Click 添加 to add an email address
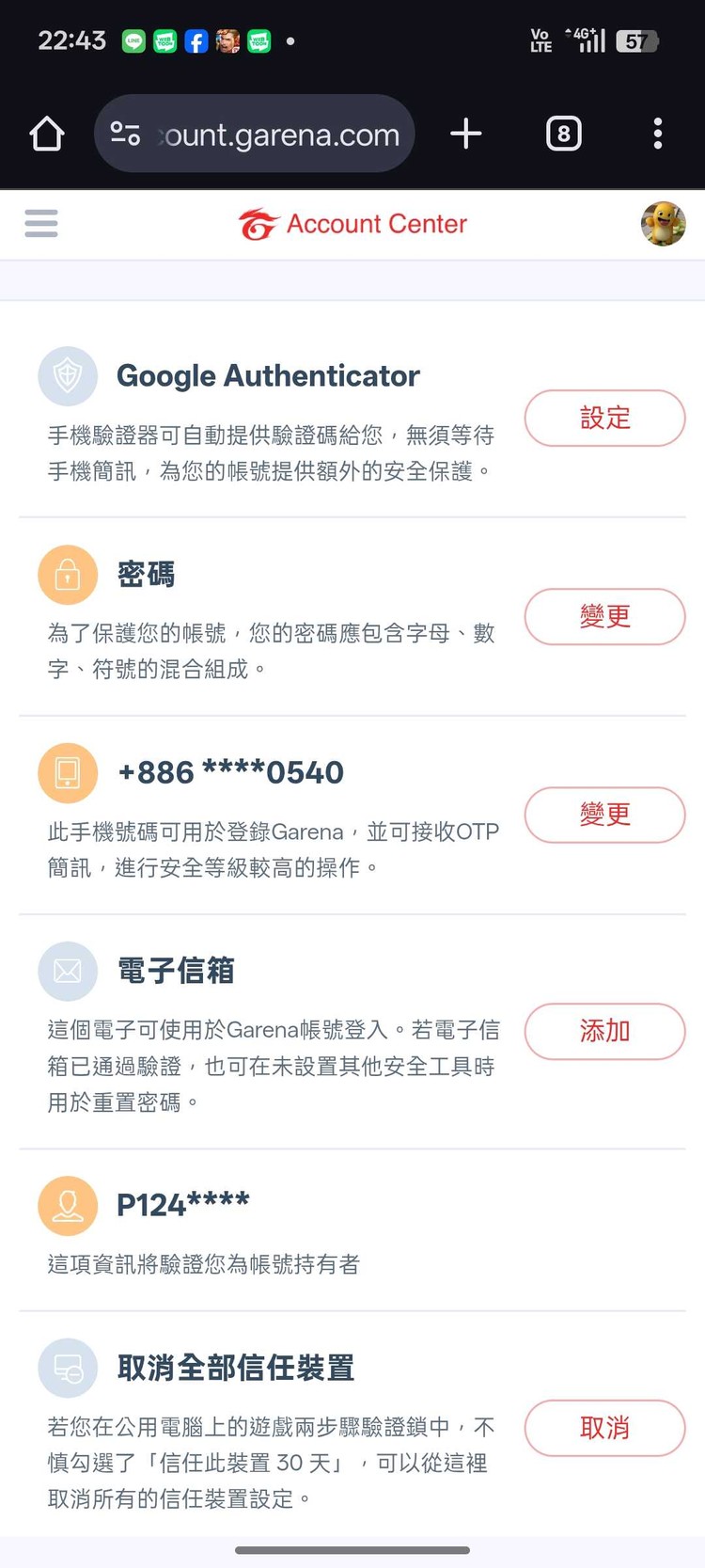This screenshot has height=1568, width=705. point(604,1031)
